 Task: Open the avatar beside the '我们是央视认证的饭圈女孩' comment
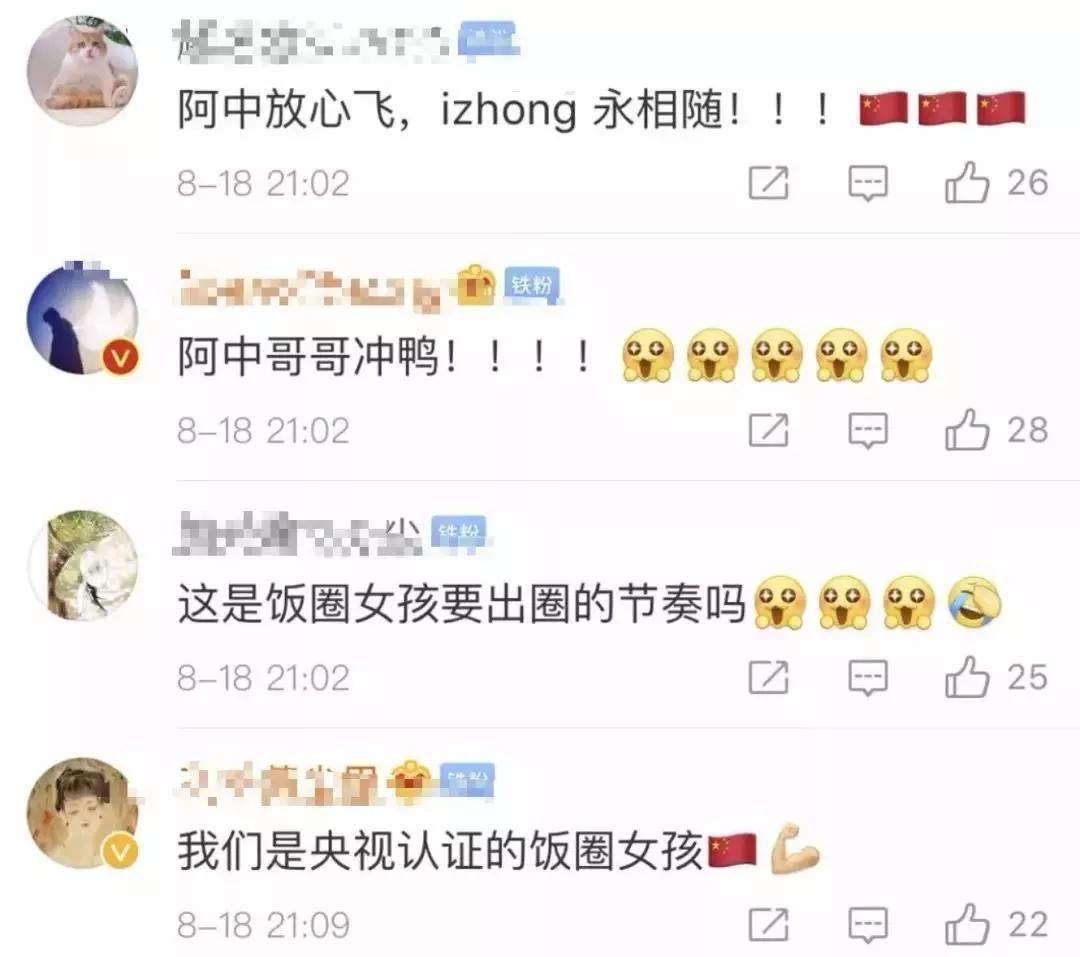83,813
